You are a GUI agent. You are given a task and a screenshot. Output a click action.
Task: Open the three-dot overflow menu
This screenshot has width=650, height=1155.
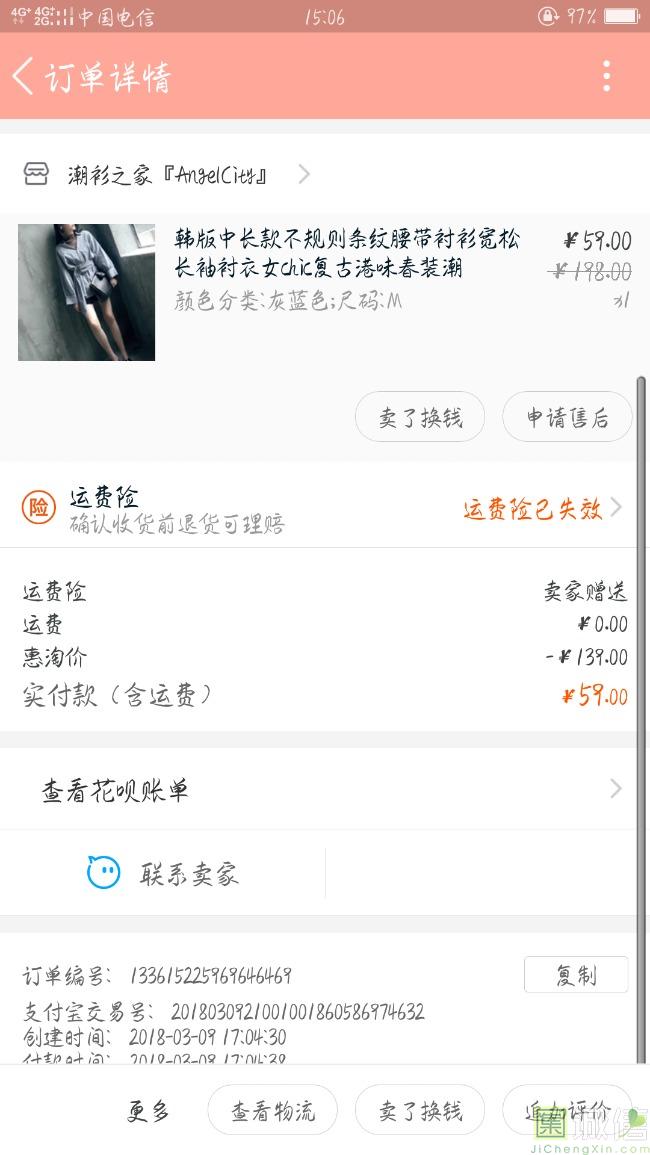point(606,76)
